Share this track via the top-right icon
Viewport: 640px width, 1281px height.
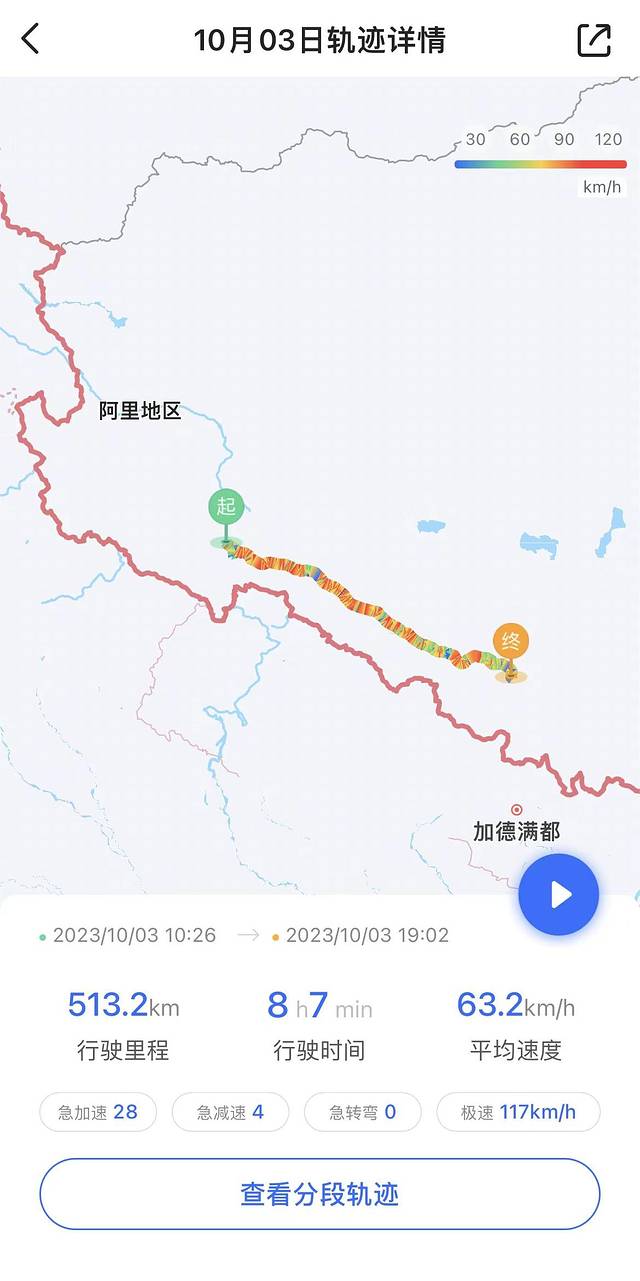[594, 40]
